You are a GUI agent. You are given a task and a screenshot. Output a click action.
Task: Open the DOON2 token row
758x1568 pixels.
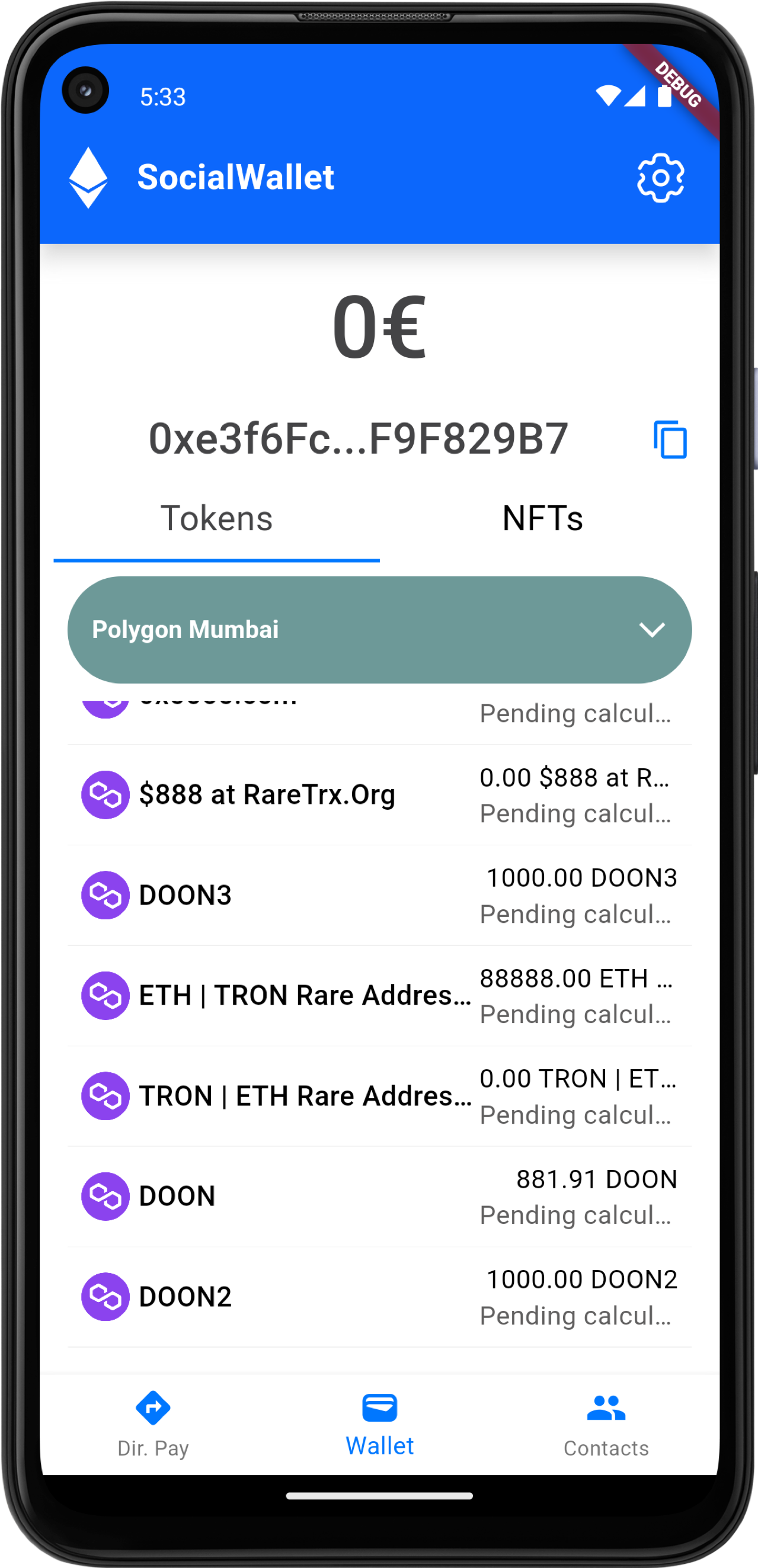point(379,1297)
